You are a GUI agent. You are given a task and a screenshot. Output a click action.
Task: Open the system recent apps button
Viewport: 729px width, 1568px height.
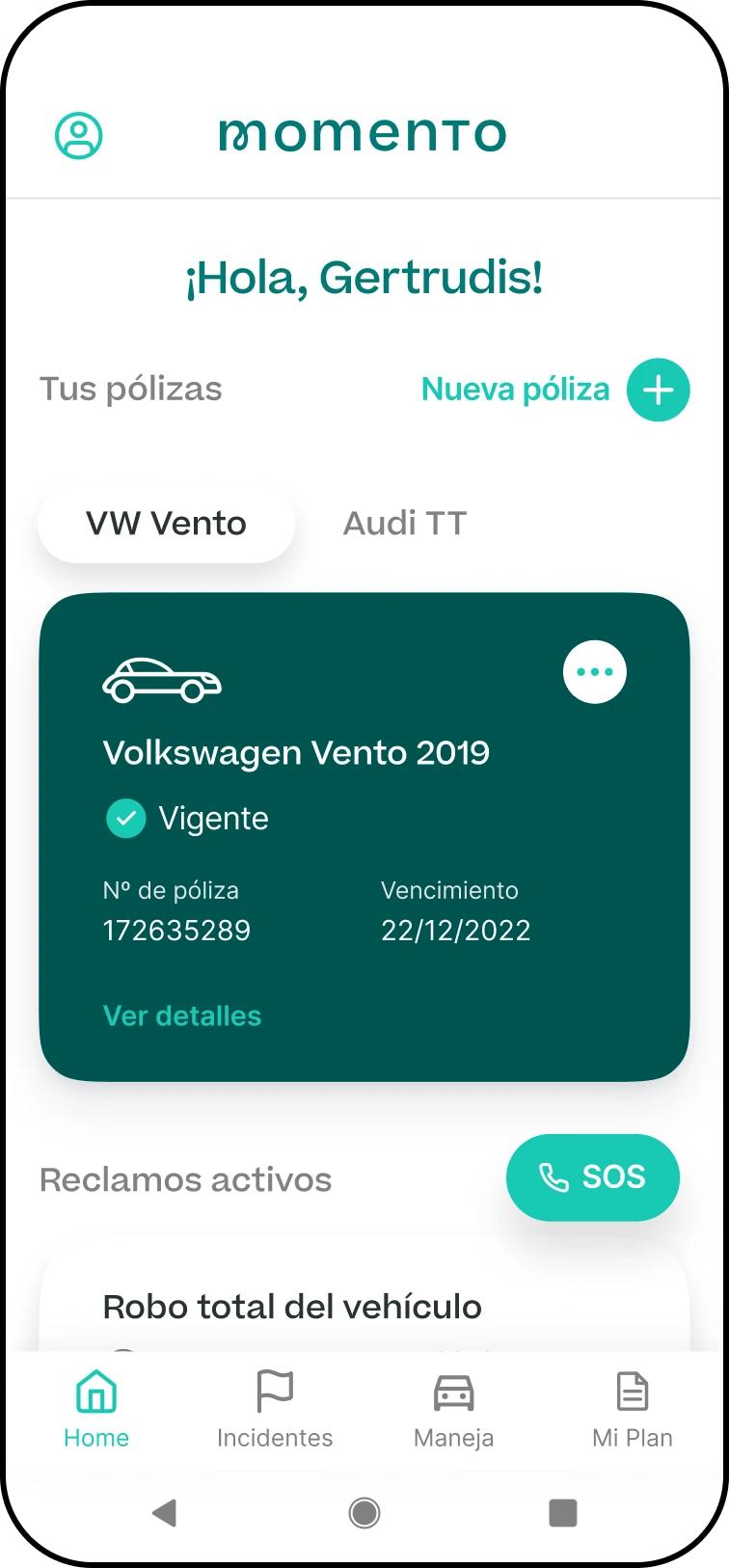[562, 1513]
